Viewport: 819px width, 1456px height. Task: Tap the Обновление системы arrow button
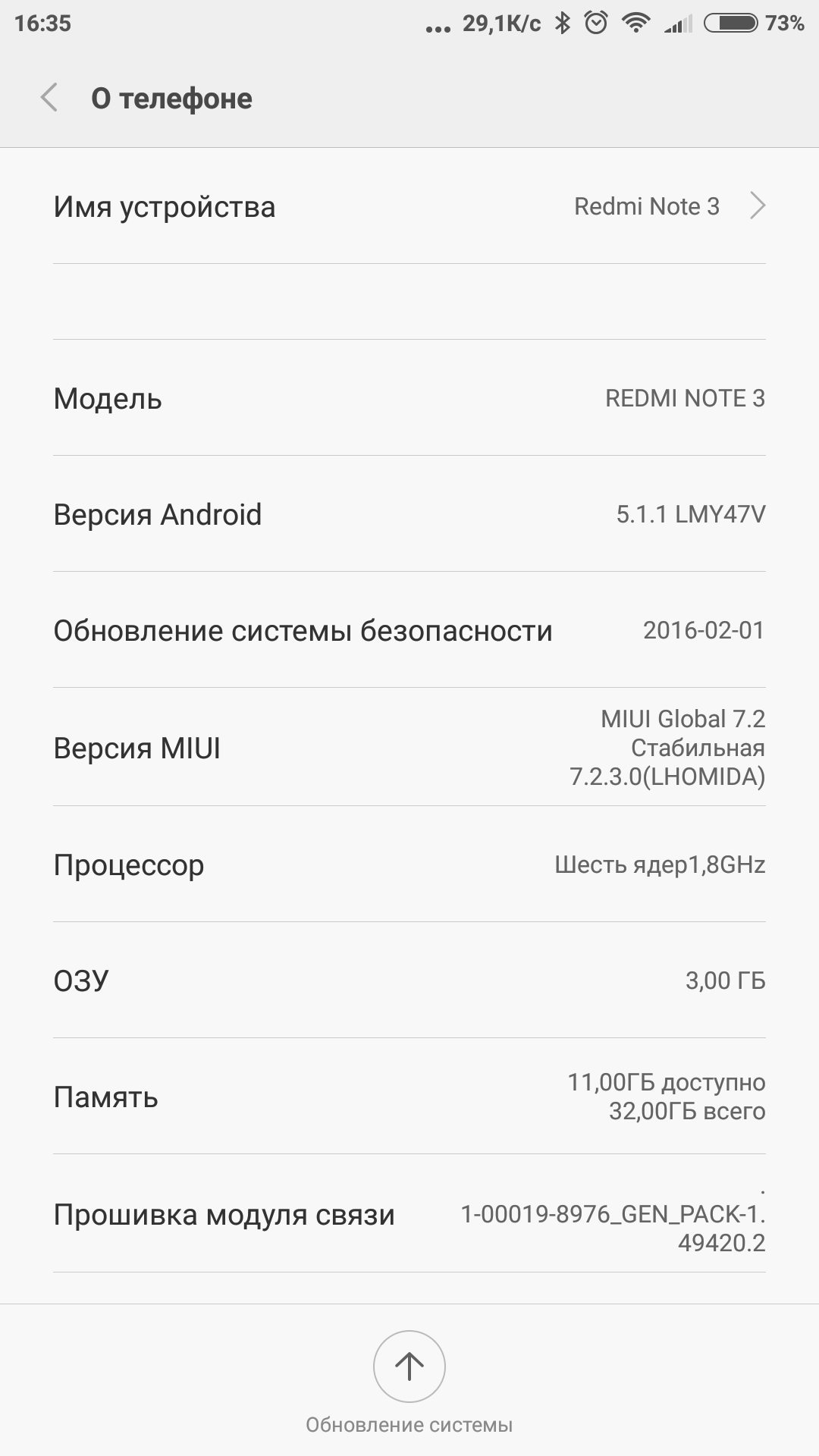pos(409,1367)
